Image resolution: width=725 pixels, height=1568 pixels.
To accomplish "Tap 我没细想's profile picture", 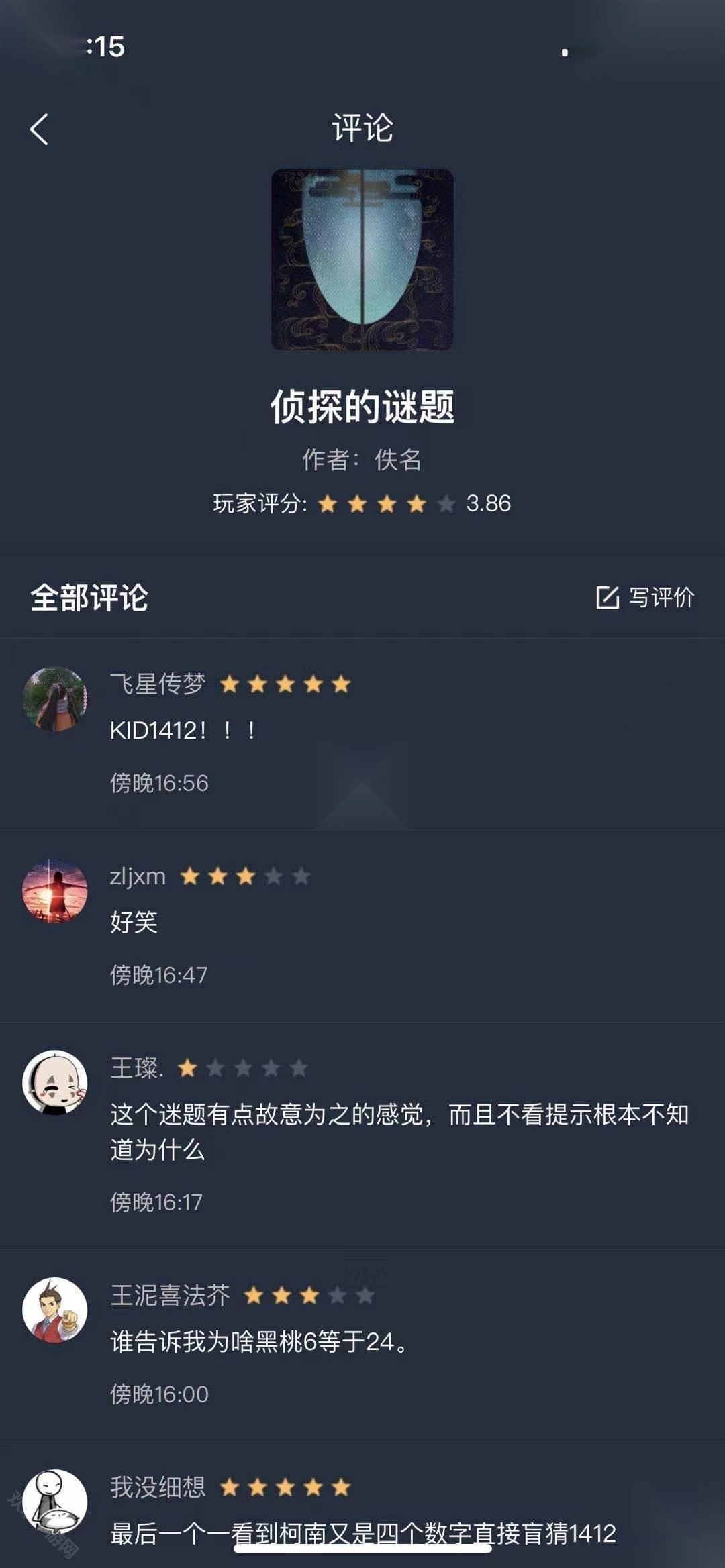I will coord(55,1501).
